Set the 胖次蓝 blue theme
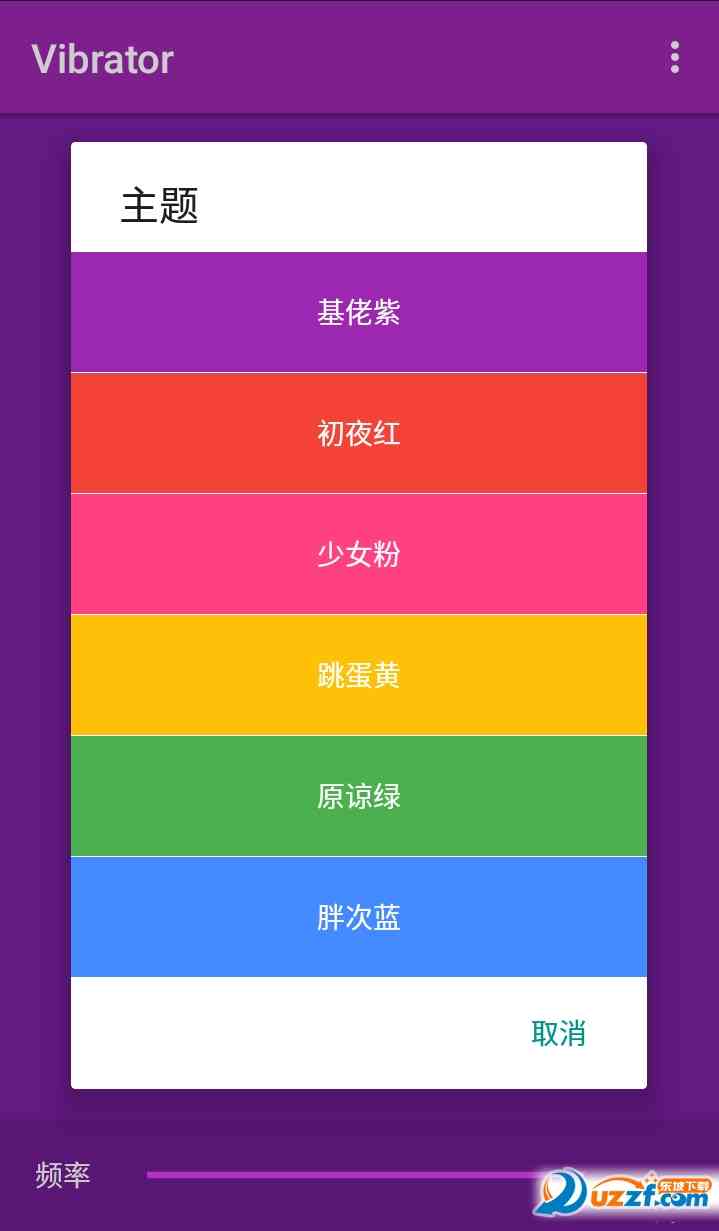The height and width of the screenshot is (1231, 719). tap(359, 917)
